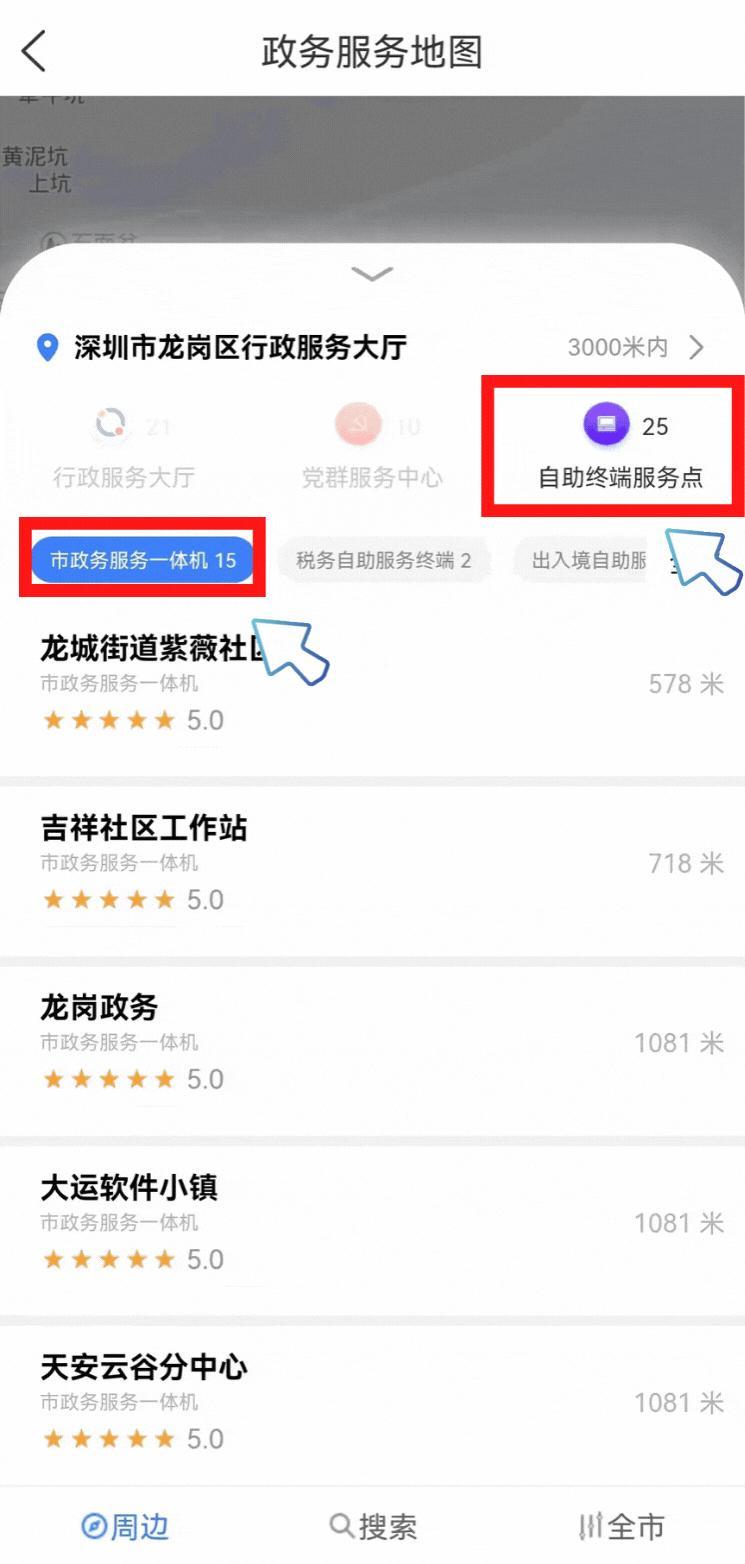745x1564 pixels.
Task: Open the 3000米内 distance range selector
Action: [636, 347]
